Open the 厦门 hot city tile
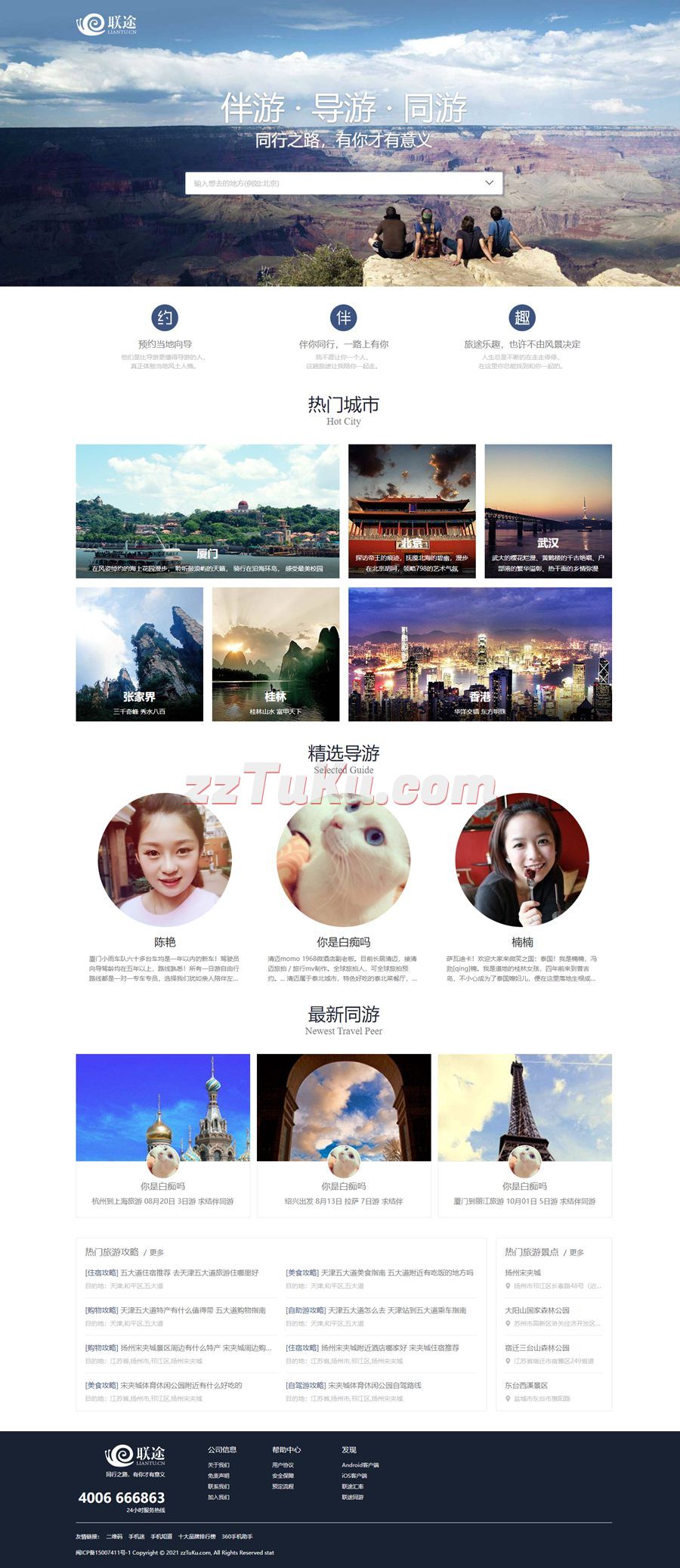Screen dimensions: 680x1568 [207, 511]
